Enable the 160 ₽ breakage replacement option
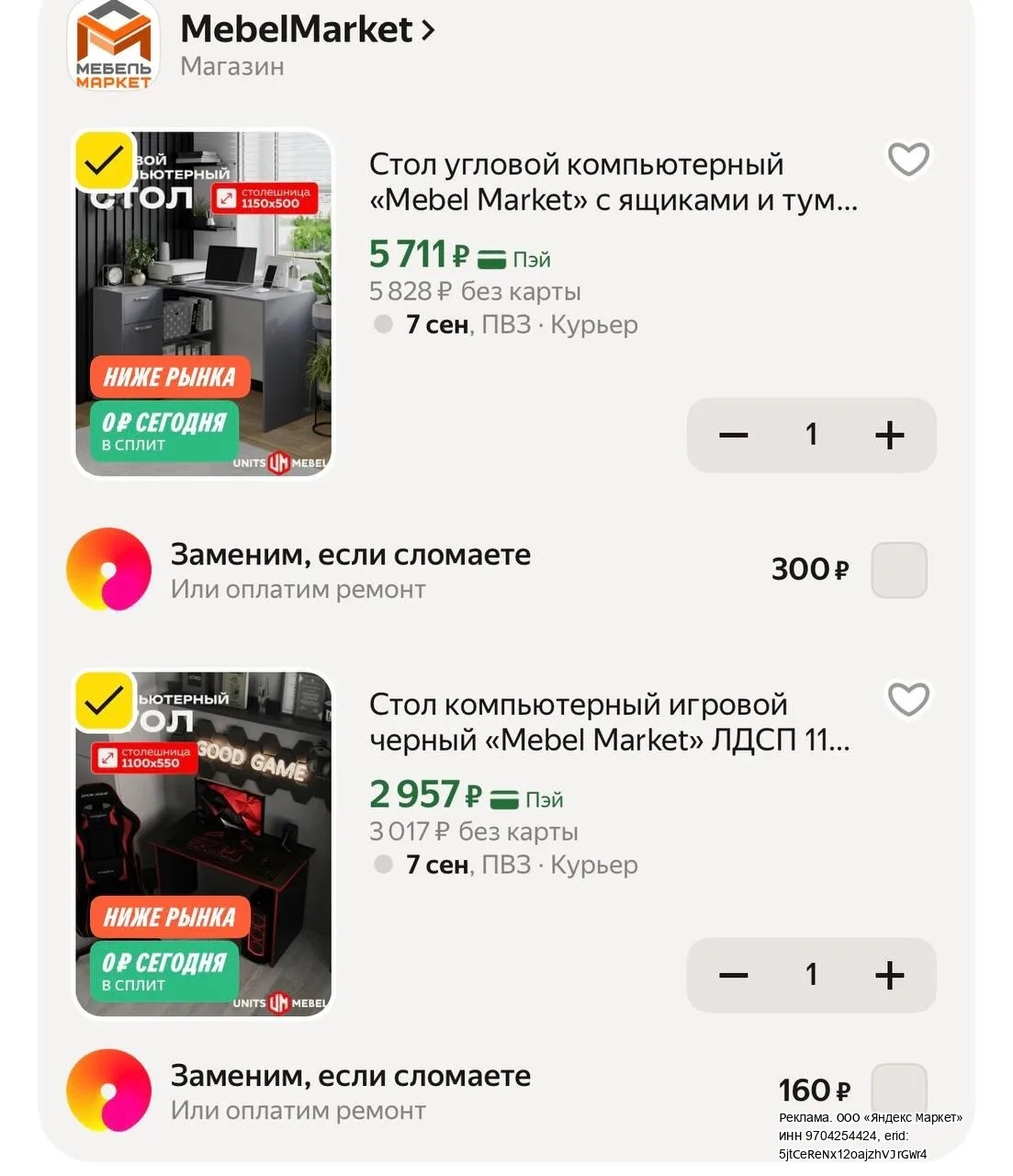Image resolution: width=1013 pixels, height=1176 pixels. [899, 1090]
